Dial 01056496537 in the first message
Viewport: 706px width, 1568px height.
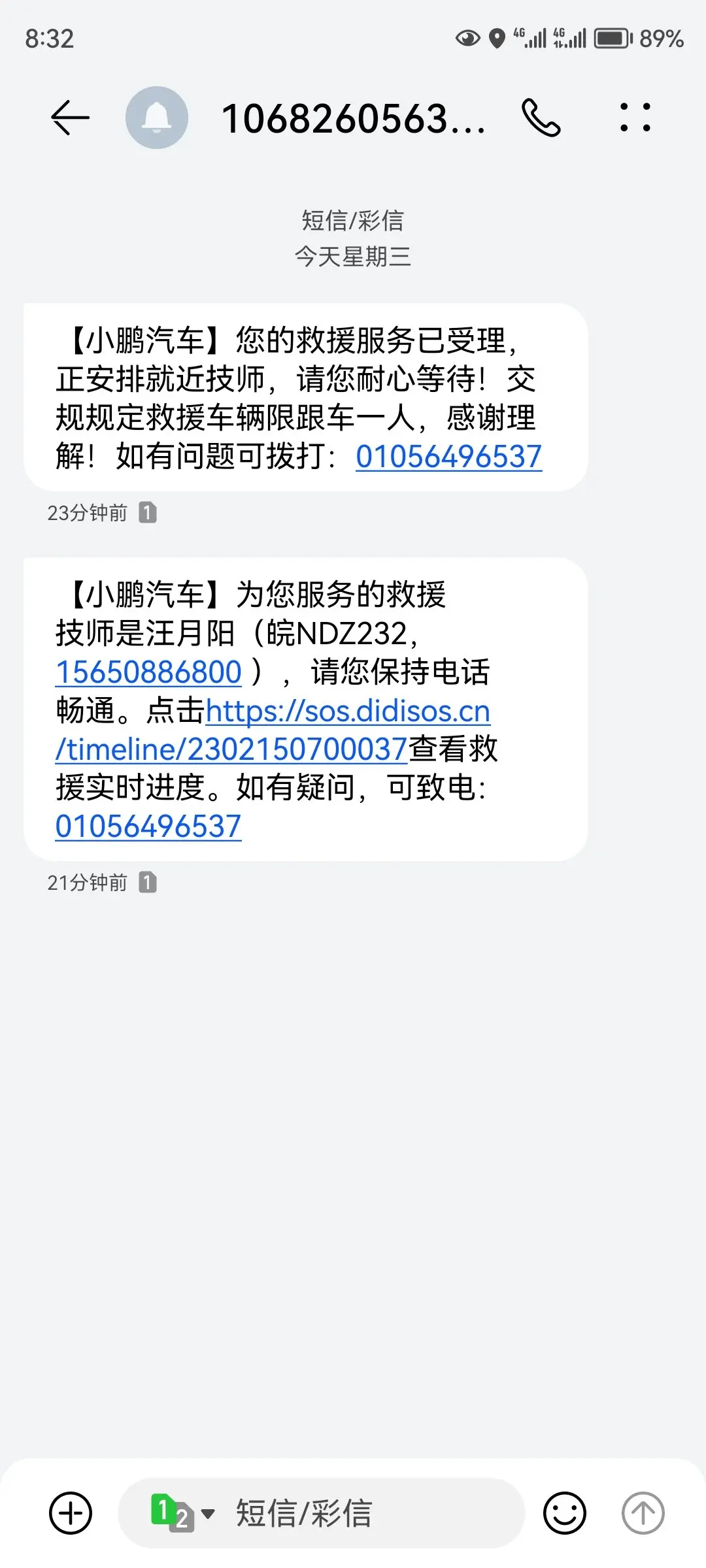point(448,457)
